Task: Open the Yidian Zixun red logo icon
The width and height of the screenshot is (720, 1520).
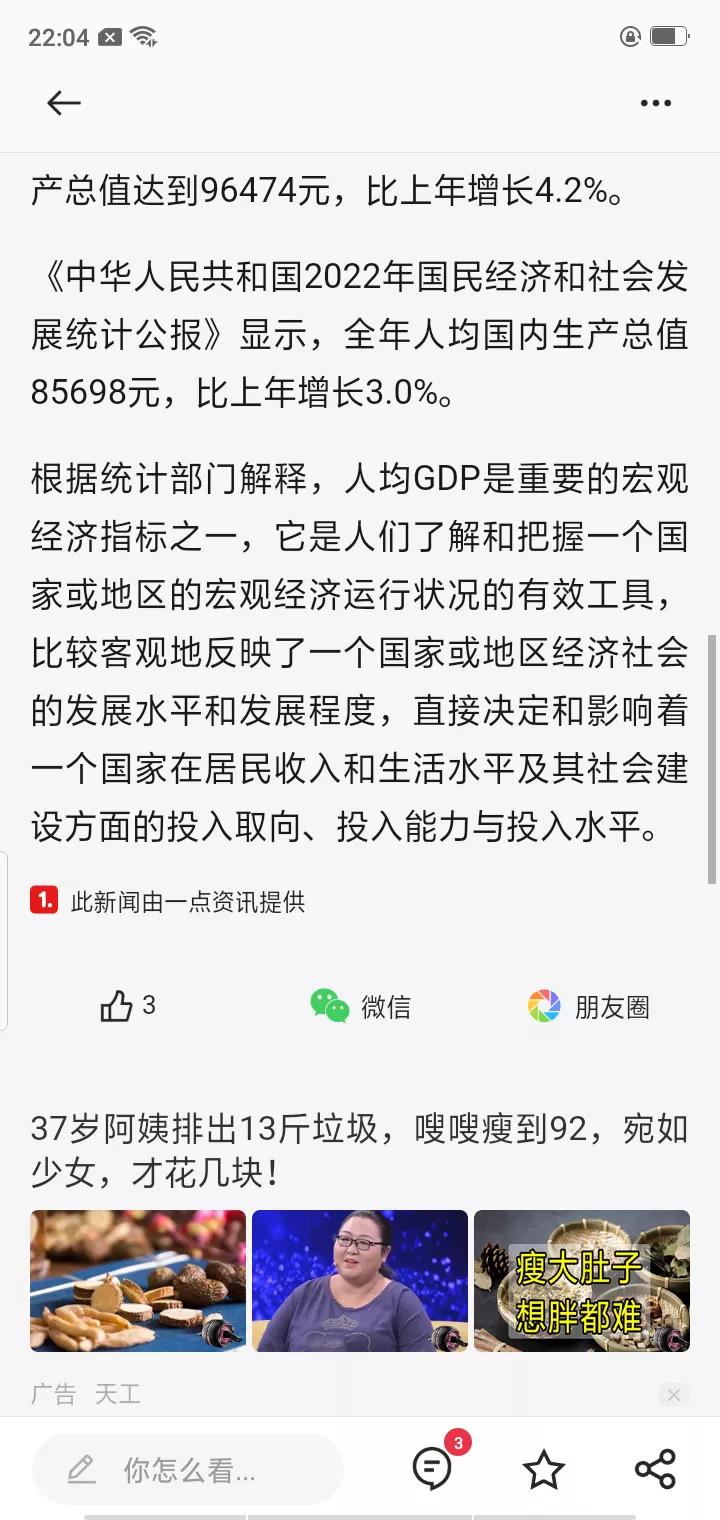Action: [42, 901]
